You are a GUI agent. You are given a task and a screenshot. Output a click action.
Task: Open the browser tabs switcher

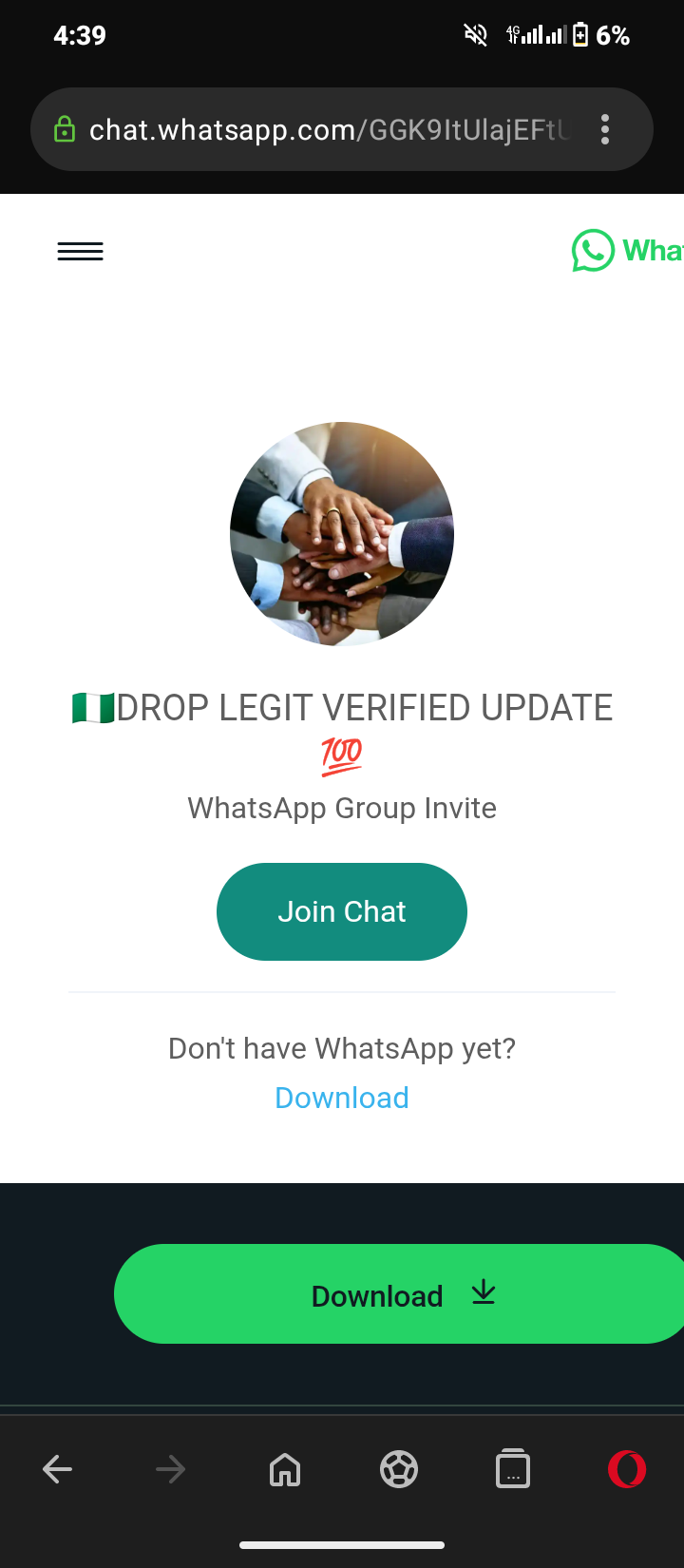pos(513,1469)
